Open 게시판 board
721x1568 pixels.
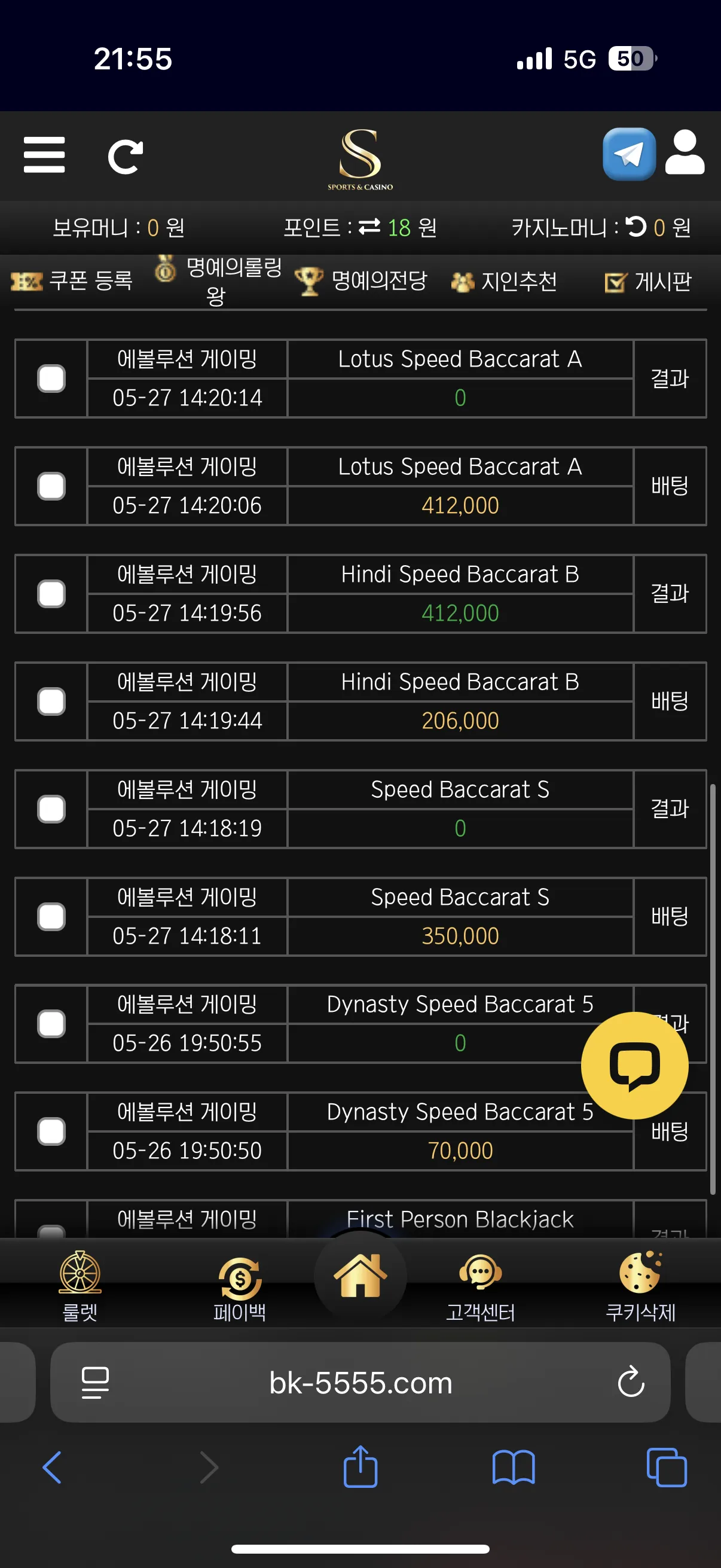pyautogui.click(x=648, y=282)
